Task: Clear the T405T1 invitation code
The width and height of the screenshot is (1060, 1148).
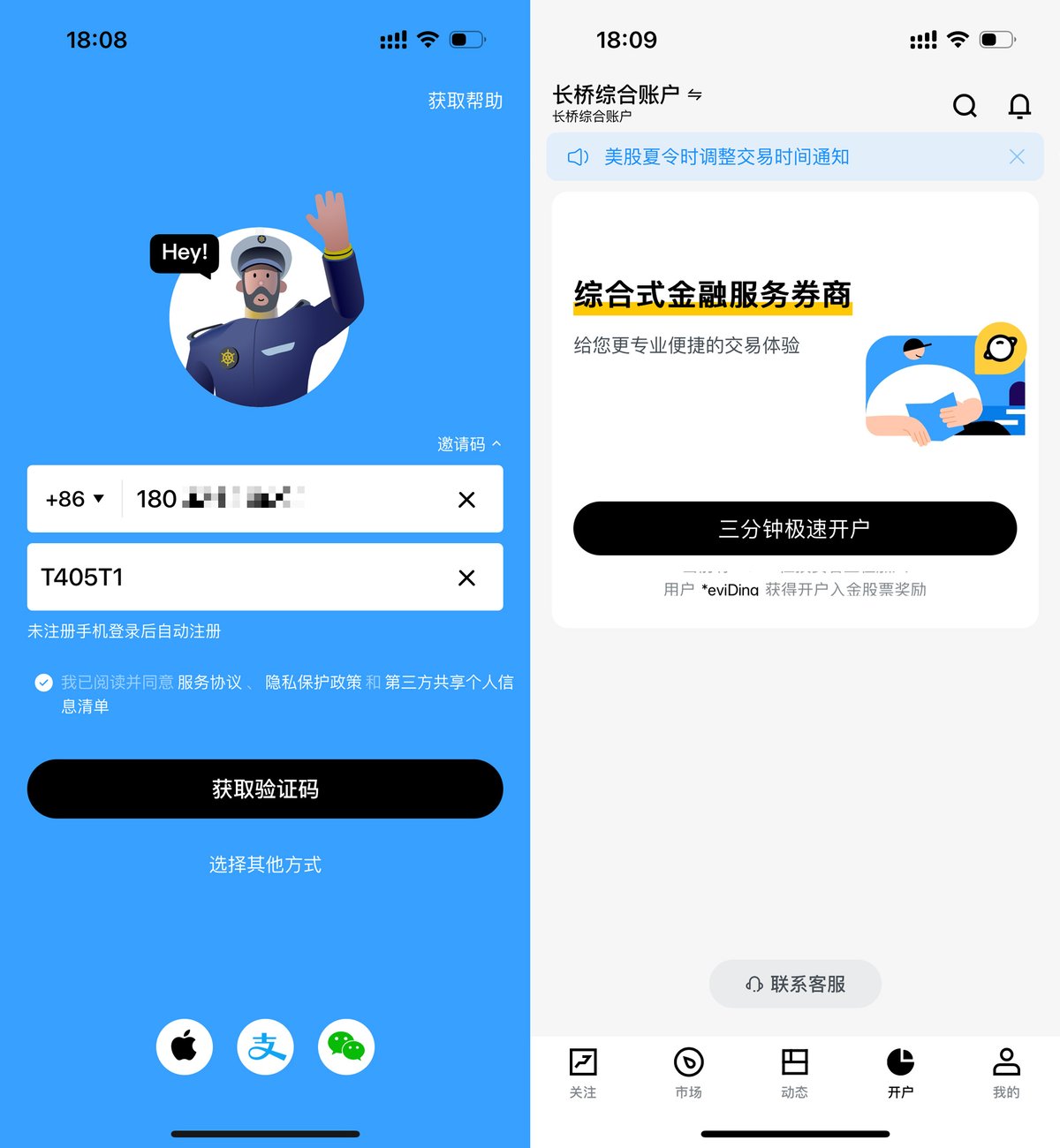Action: [x=466, y=578]
